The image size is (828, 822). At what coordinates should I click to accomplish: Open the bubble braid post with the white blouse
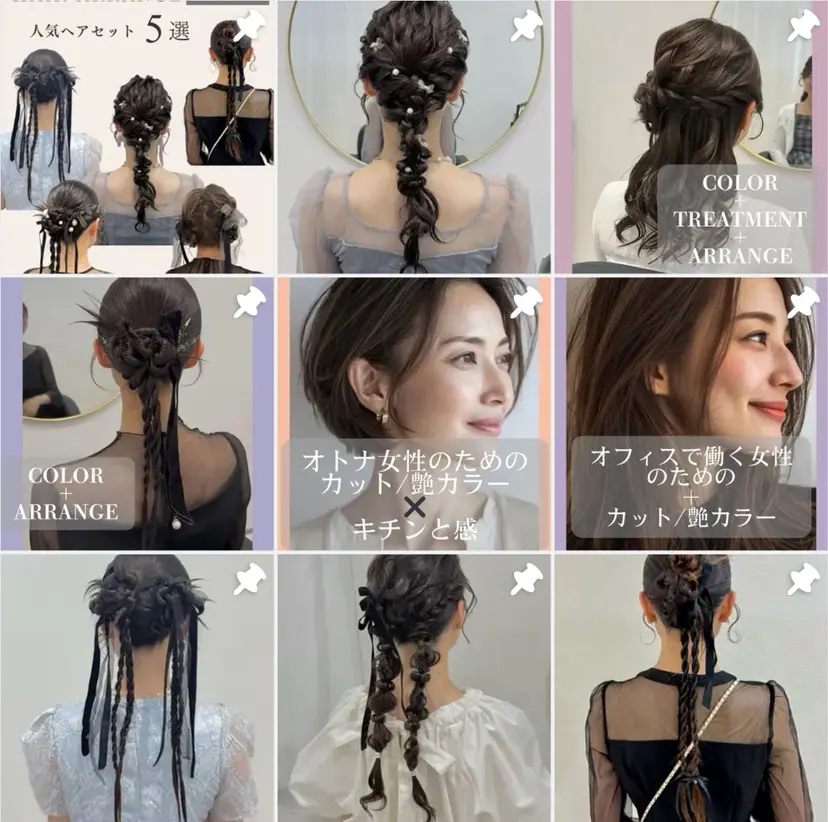coord(414,688)
